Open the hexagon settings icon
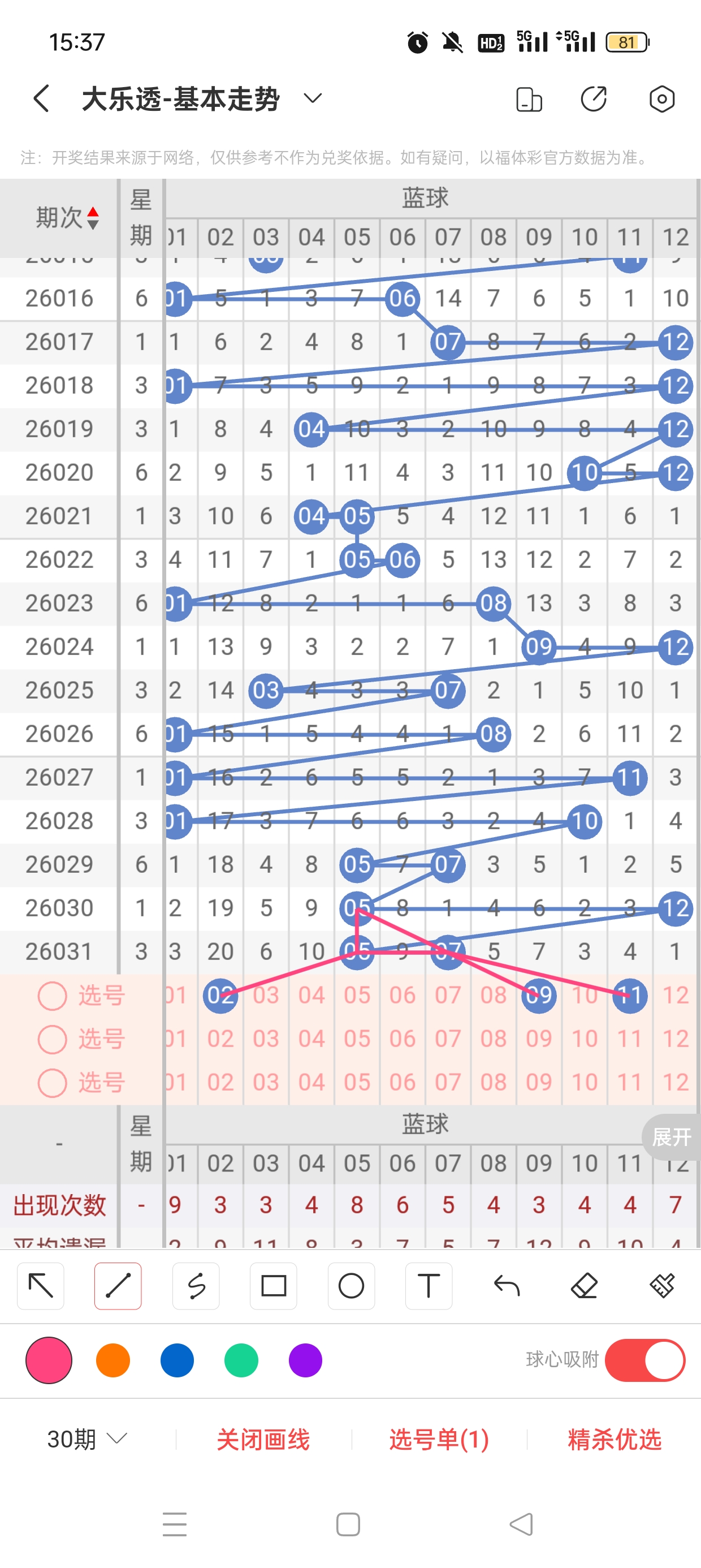Viewport: 701px width, 1568px height. coord(661,98)
